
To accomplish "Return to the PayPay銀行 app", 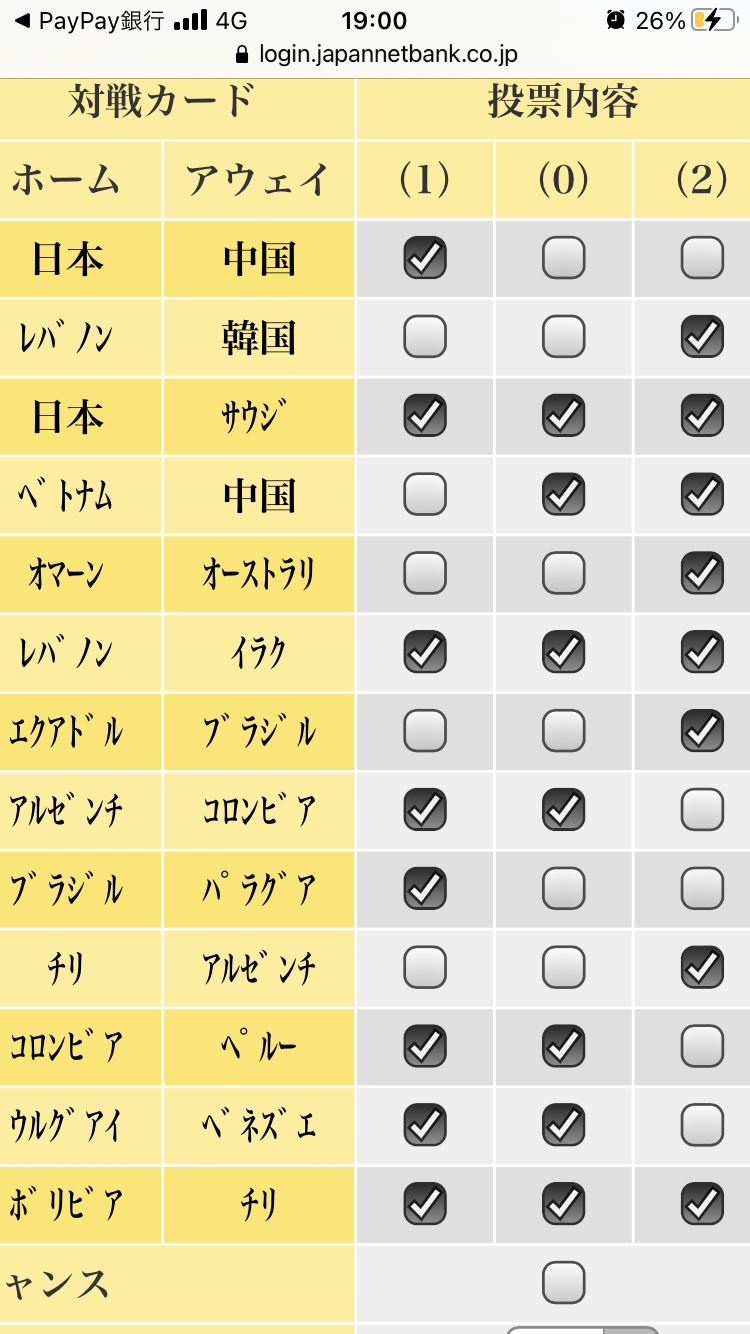I will pos(88,21).
